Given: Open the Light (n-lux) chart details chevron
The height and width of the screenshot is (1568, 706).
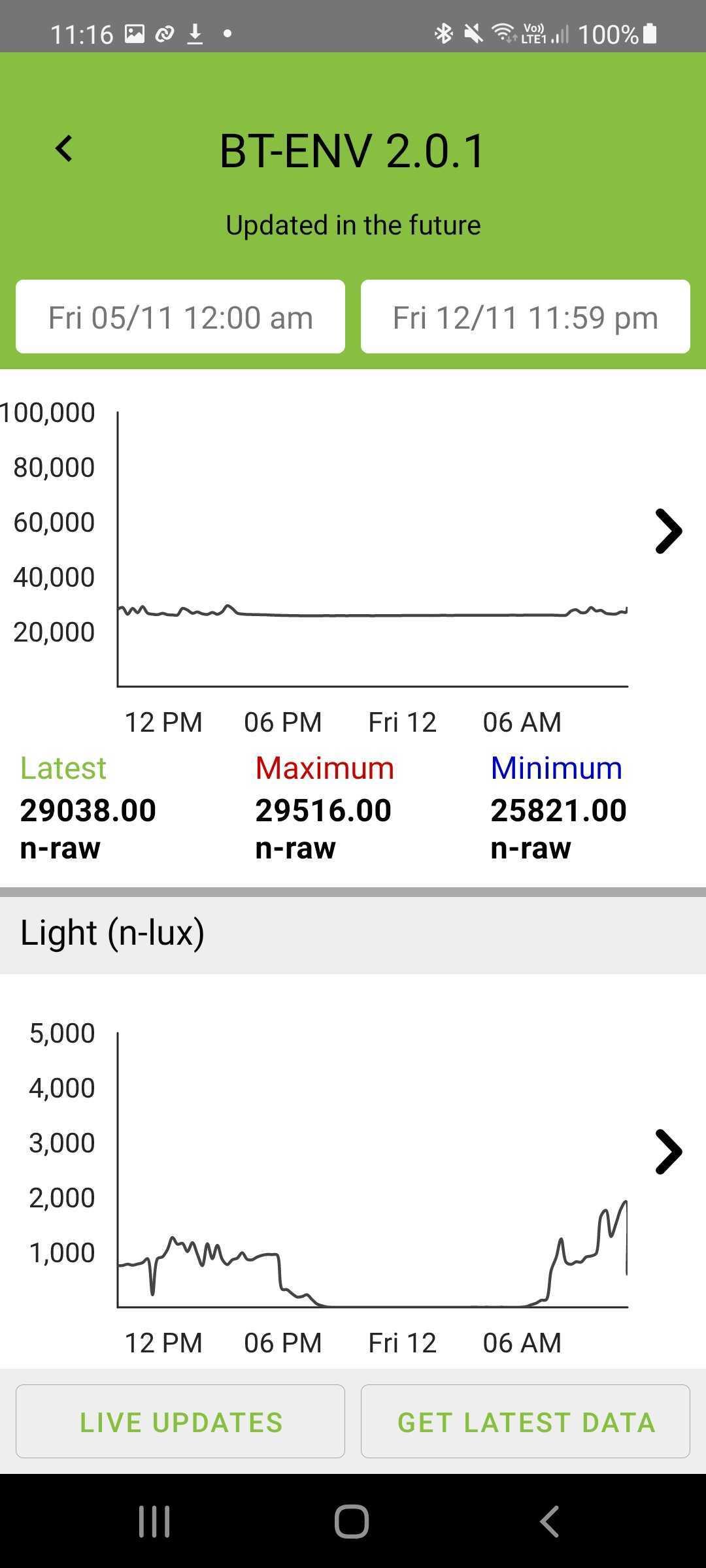Looking at the screenshot, I should point(668,1152).
